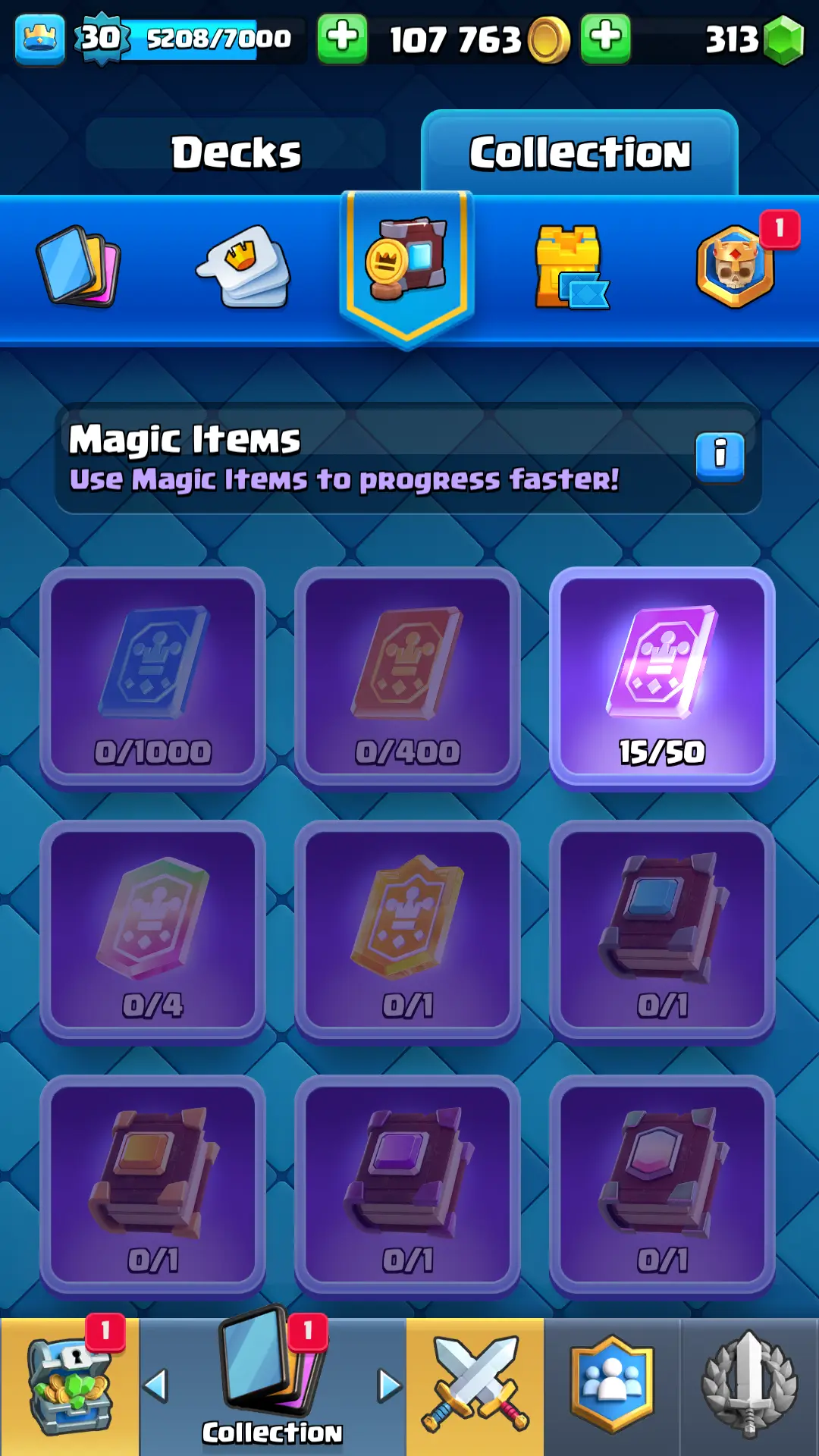Viewport: 819px width, 1456px height.
Task: Open the emote speech bubble sub-tab
Action: tap(245, 267)
